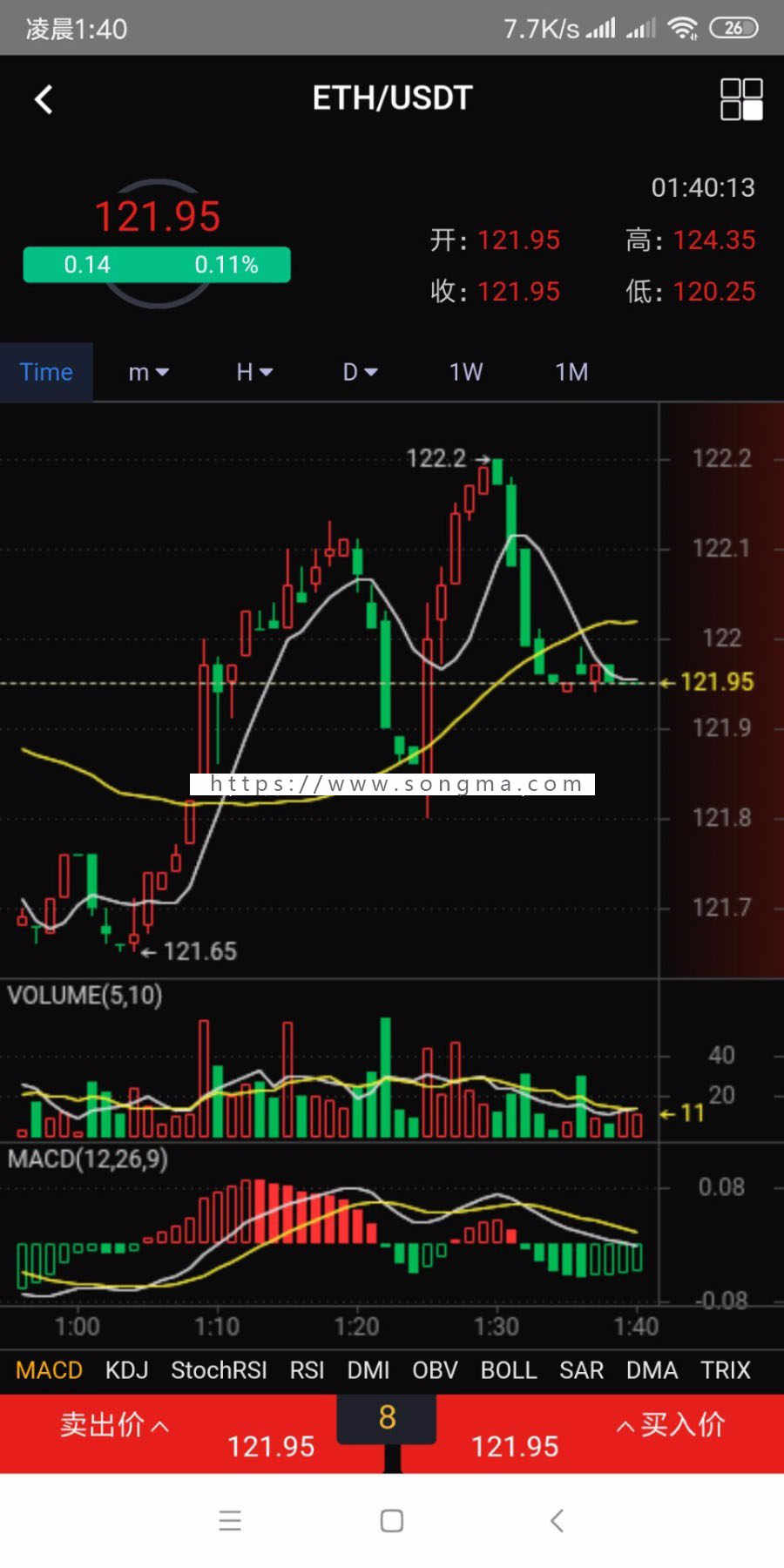
Task: Go back using the top-left arrow
Action: [44, 99]
